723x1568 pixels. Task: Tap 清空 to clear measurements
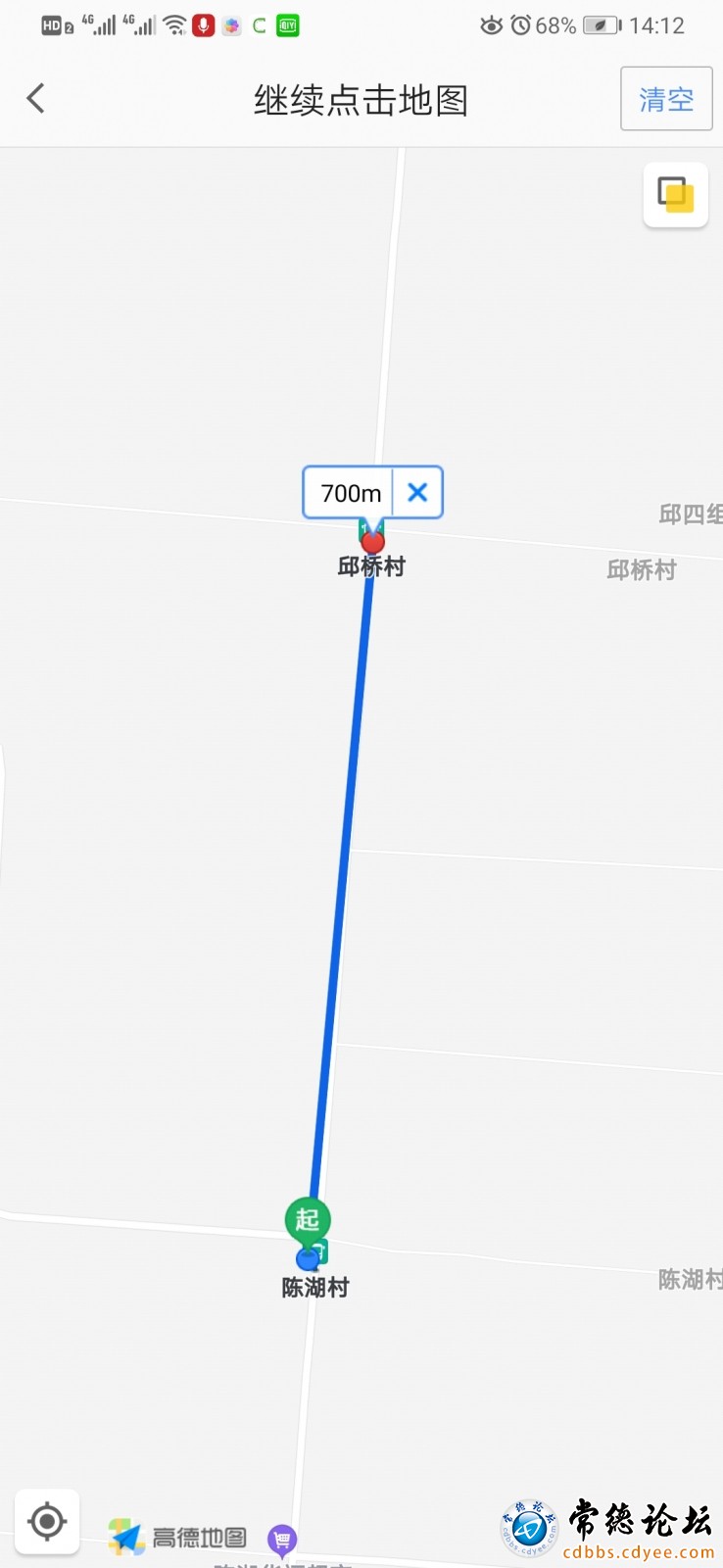click(x=666, y=99)
